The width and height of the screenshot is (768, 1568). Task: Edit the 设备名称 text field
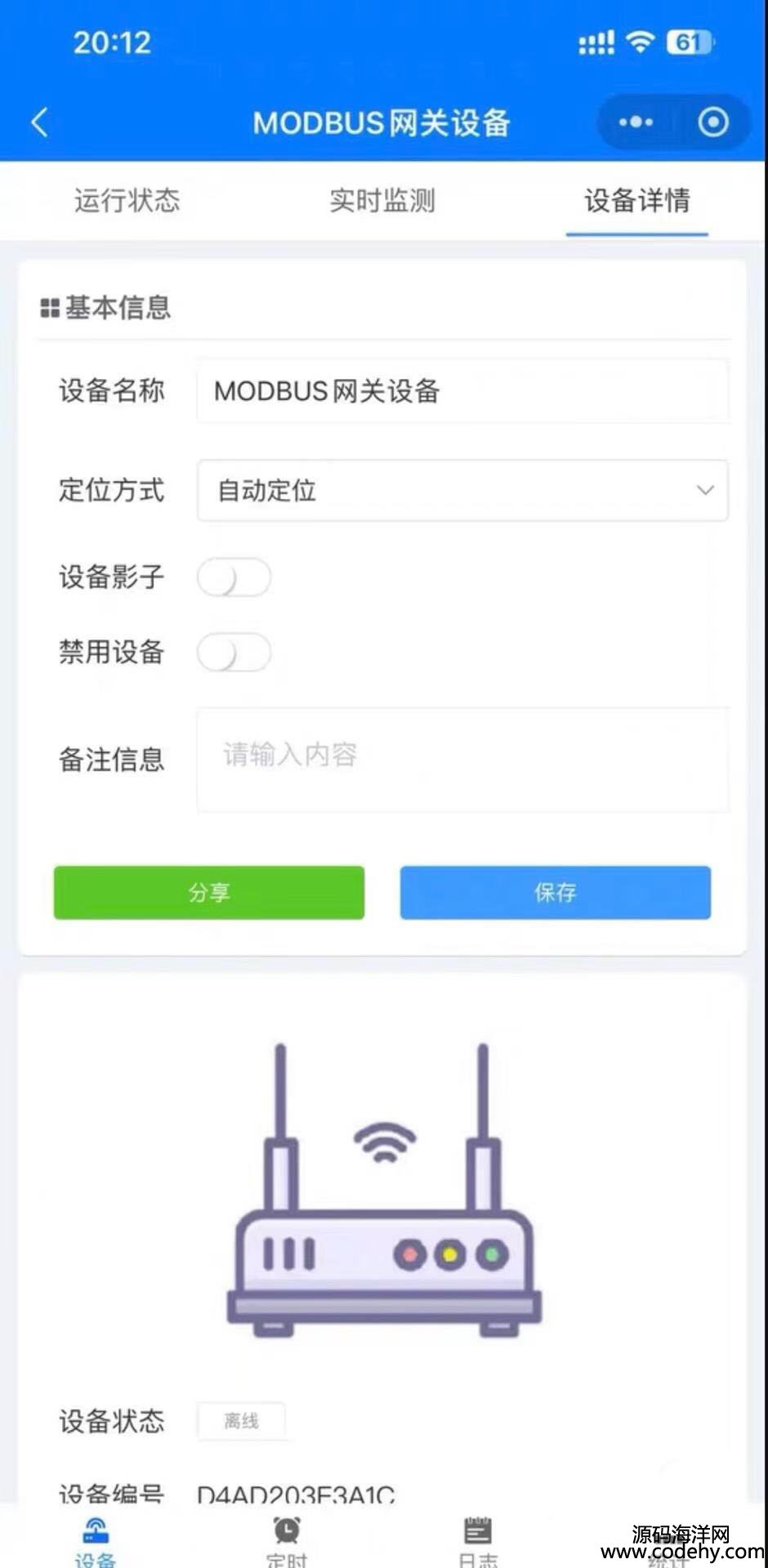click(x=462, y=391)
